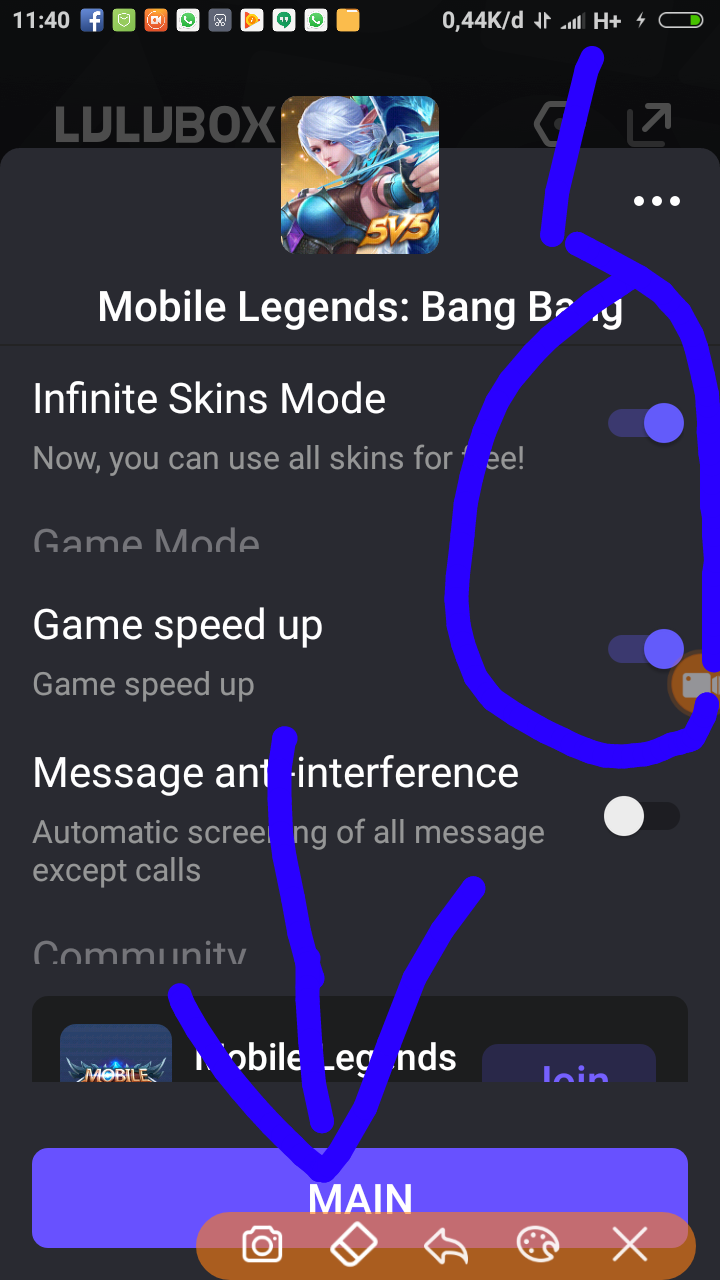Join the Mobile Legends community
The height and width of the screenshot is (1280, 720).
[x=570, y=1066]
